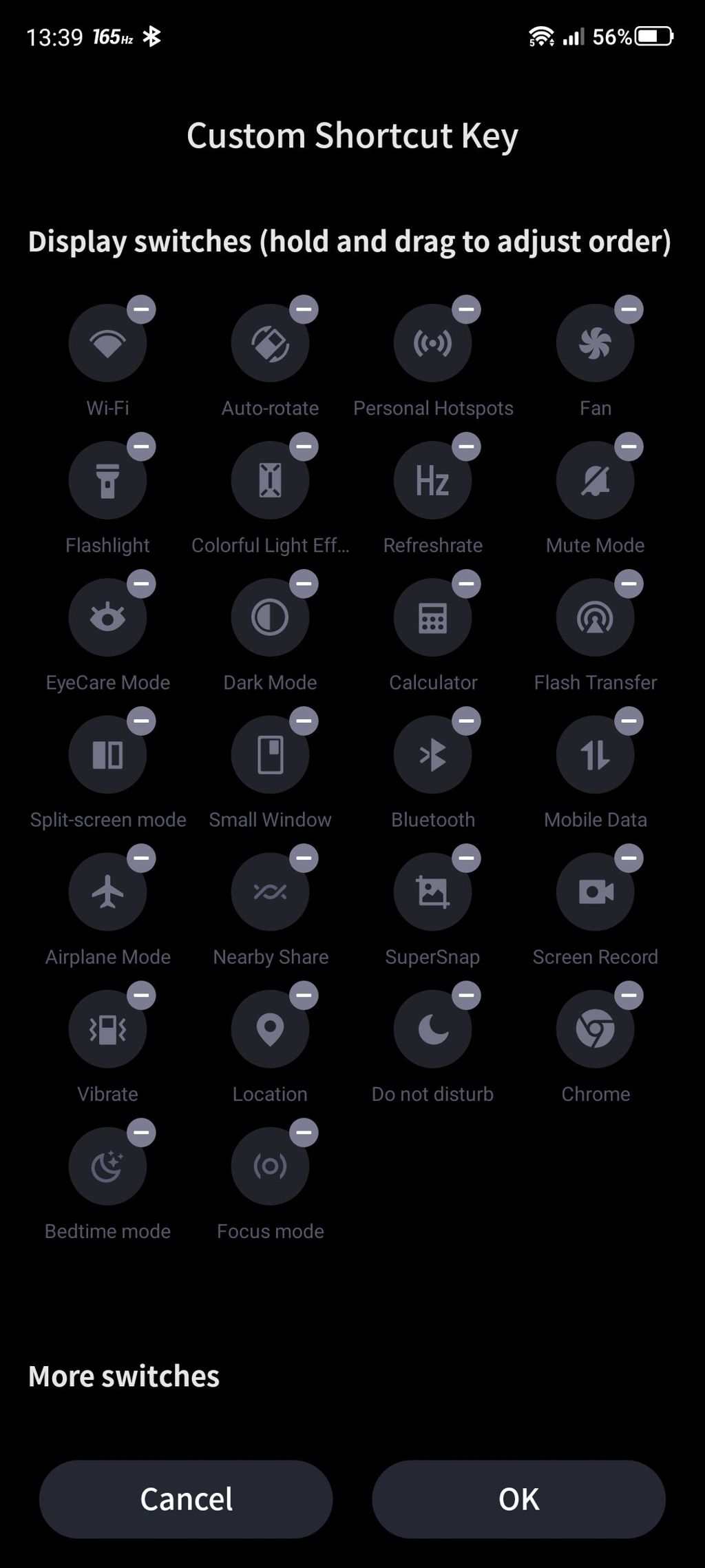Viewport: 705px width, 1568px height.
Task: Remove Bluetooth from display switches
Action: pyautogui.click(x=466, y=721)
